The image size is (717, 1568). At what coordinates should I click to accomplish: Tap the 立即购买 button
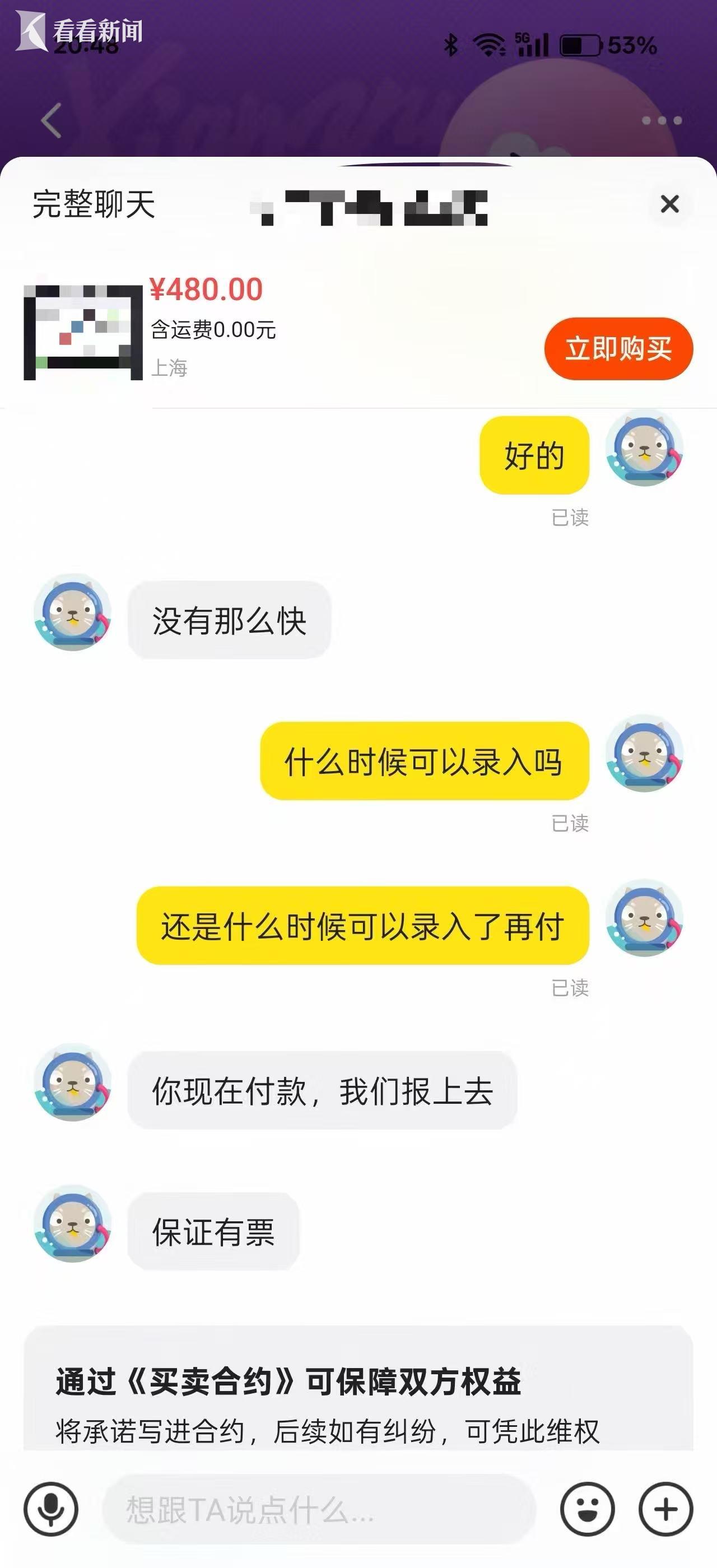click(618, 349)
